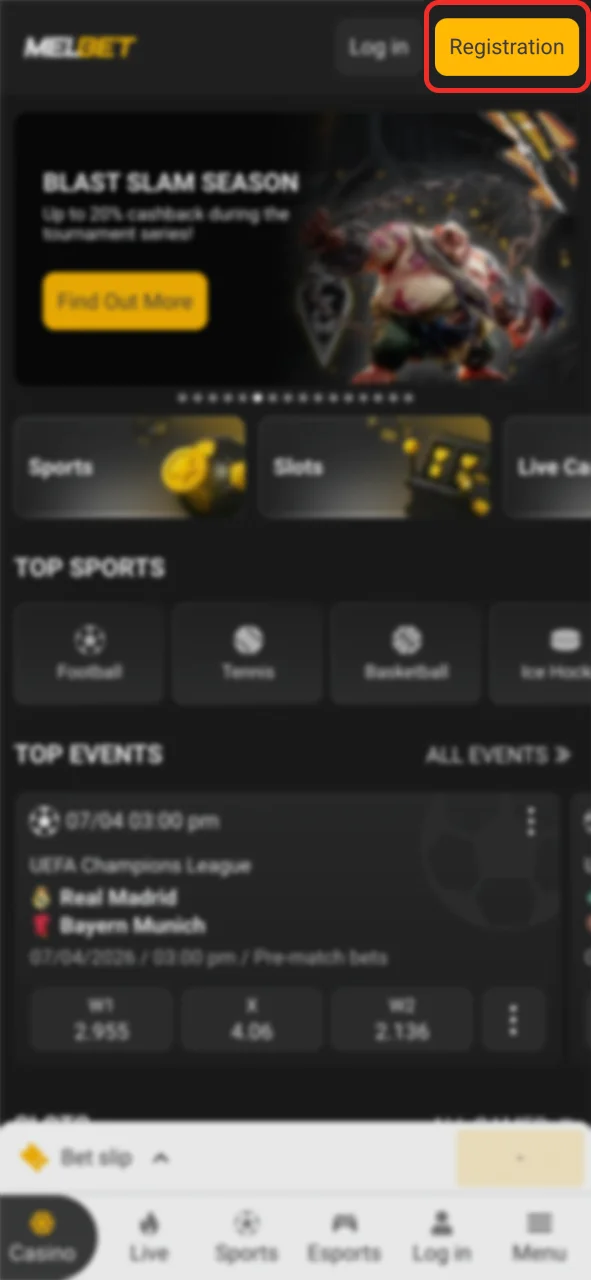Show more markets beside the W2 odds

513,1020
